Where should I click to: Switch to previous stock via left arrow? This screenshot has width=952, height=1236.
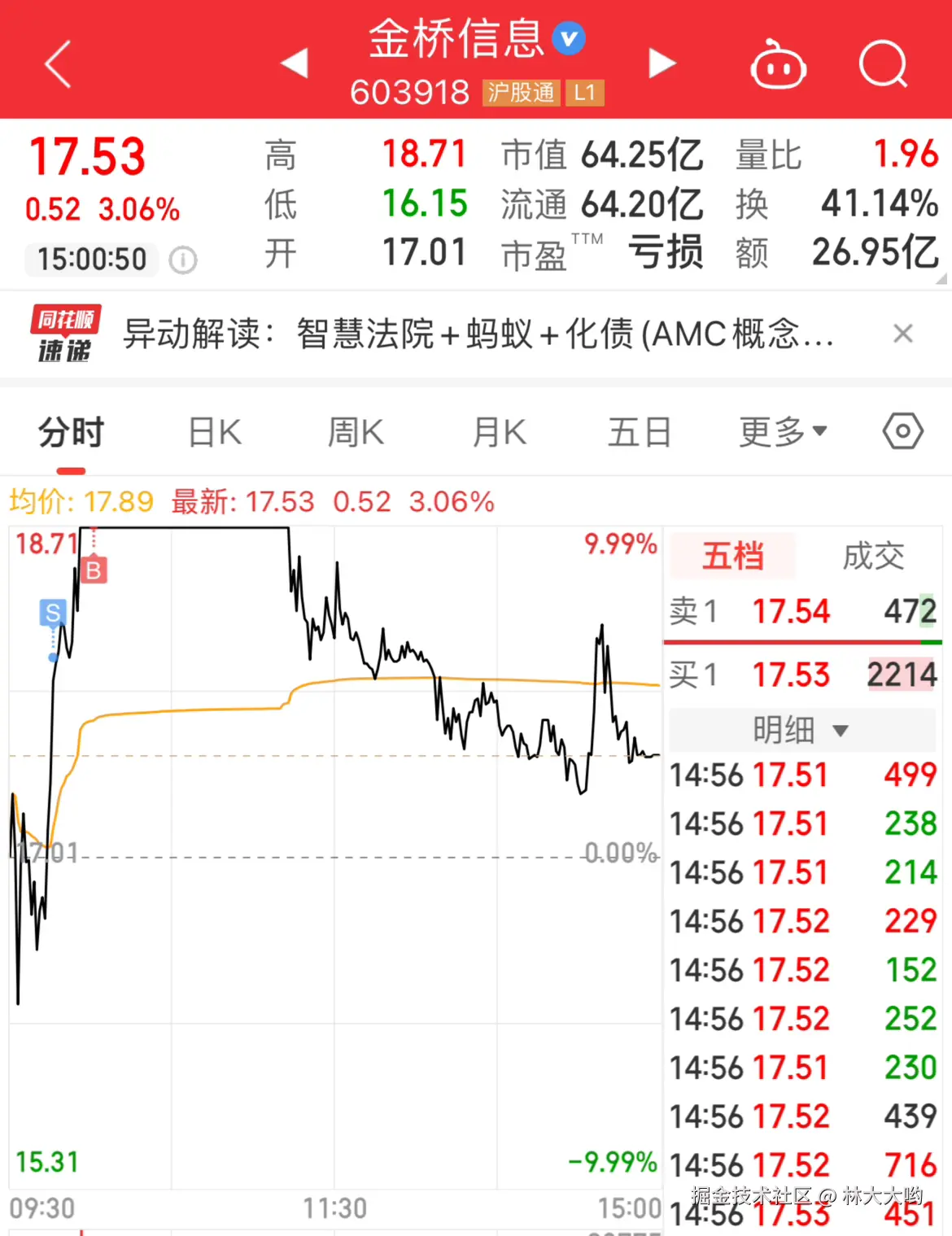(x=295, y=62)
